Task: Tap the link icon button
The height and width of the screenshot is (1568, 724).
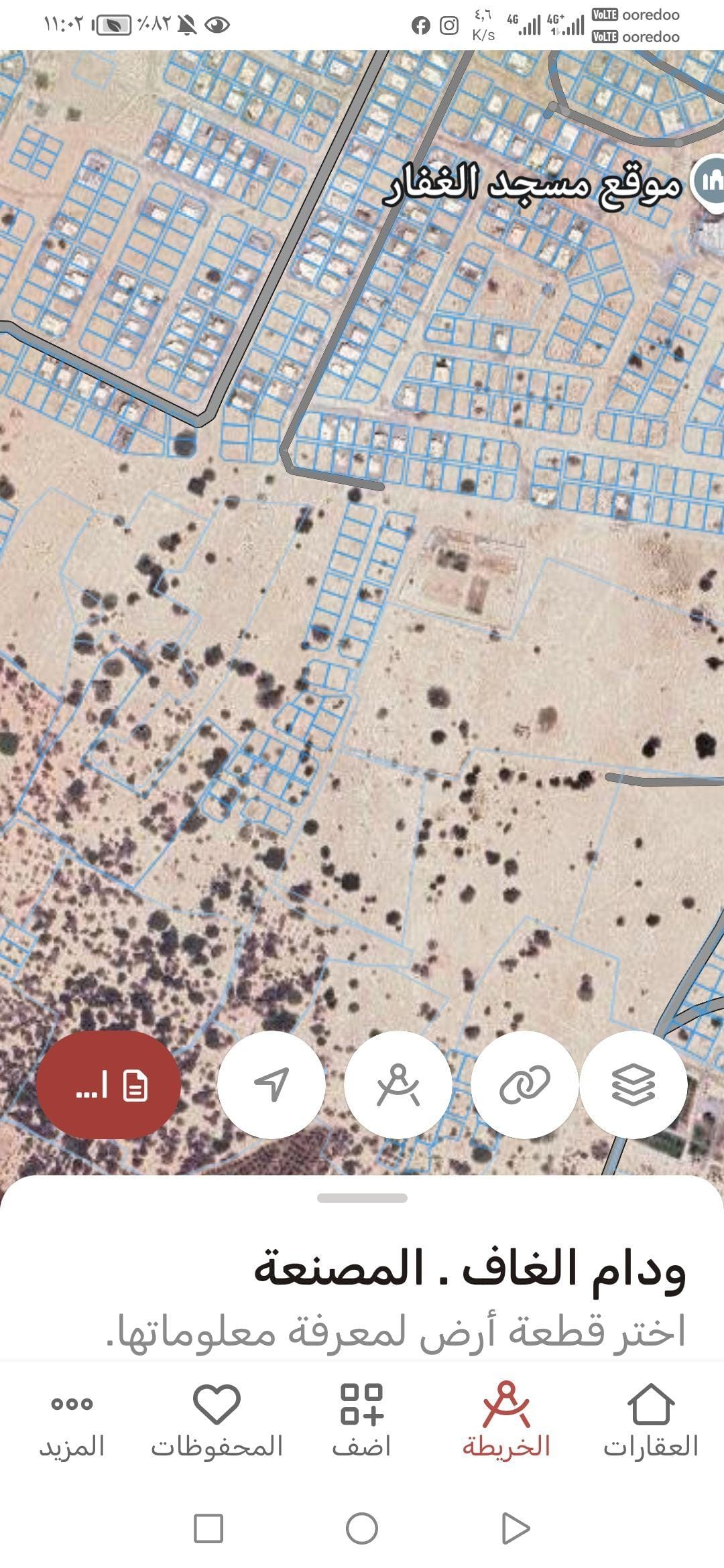Action: 524,1084
